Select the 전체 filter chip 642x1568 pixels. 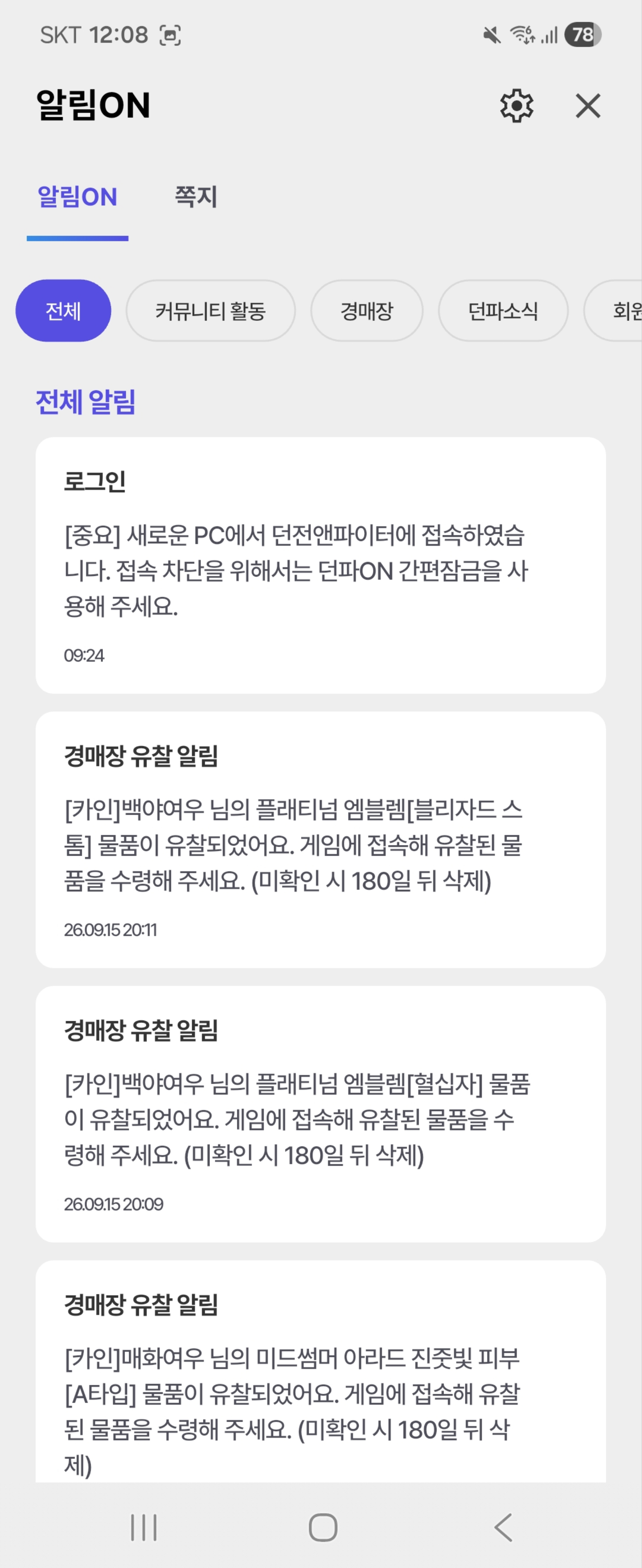64,311
